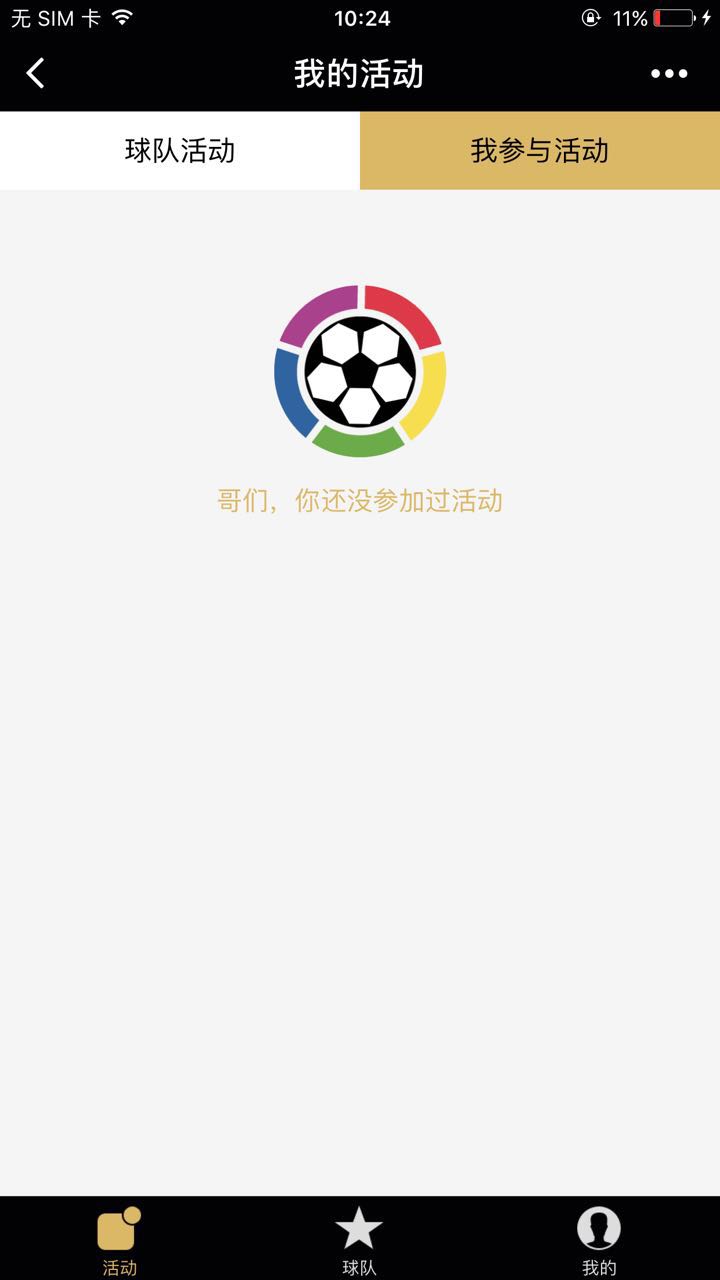
Task: Open the 我的 profile tab
Action: [599, 1240]
